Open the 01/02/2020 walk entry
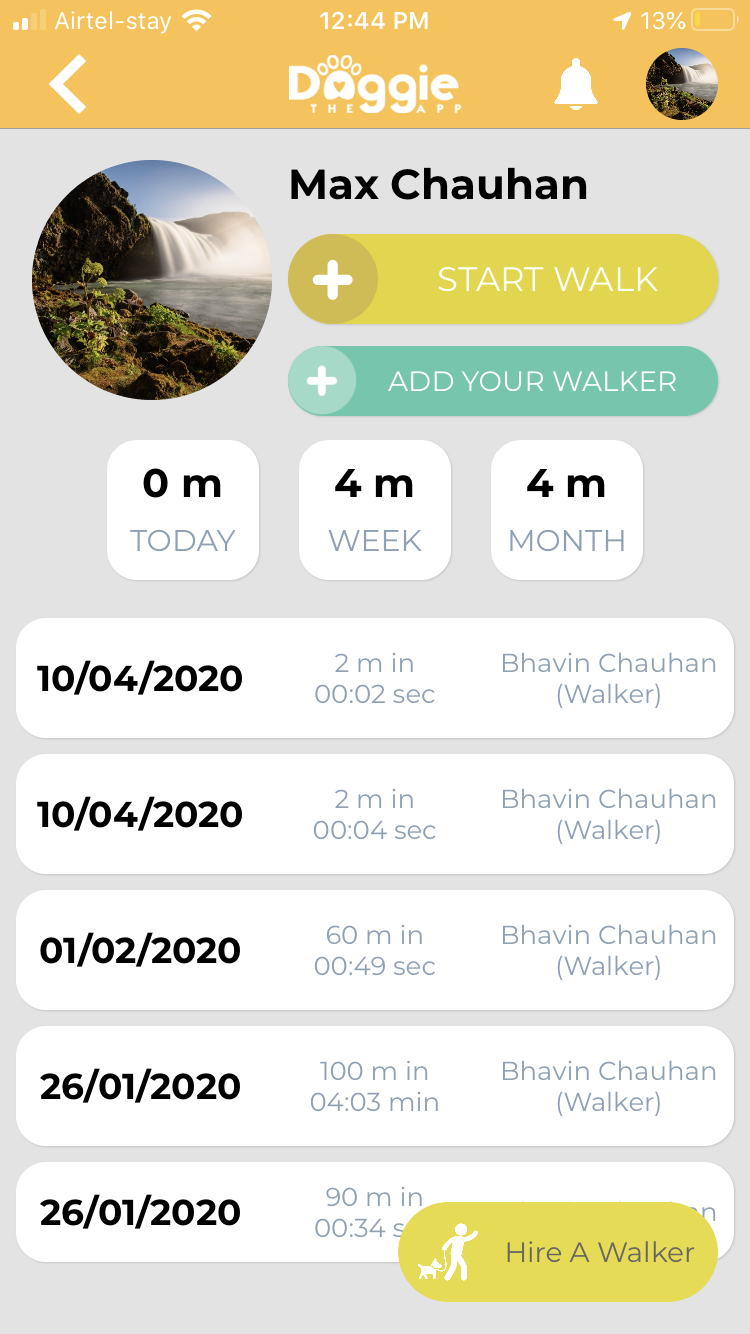750x1334 pixels. coord(375,950)
